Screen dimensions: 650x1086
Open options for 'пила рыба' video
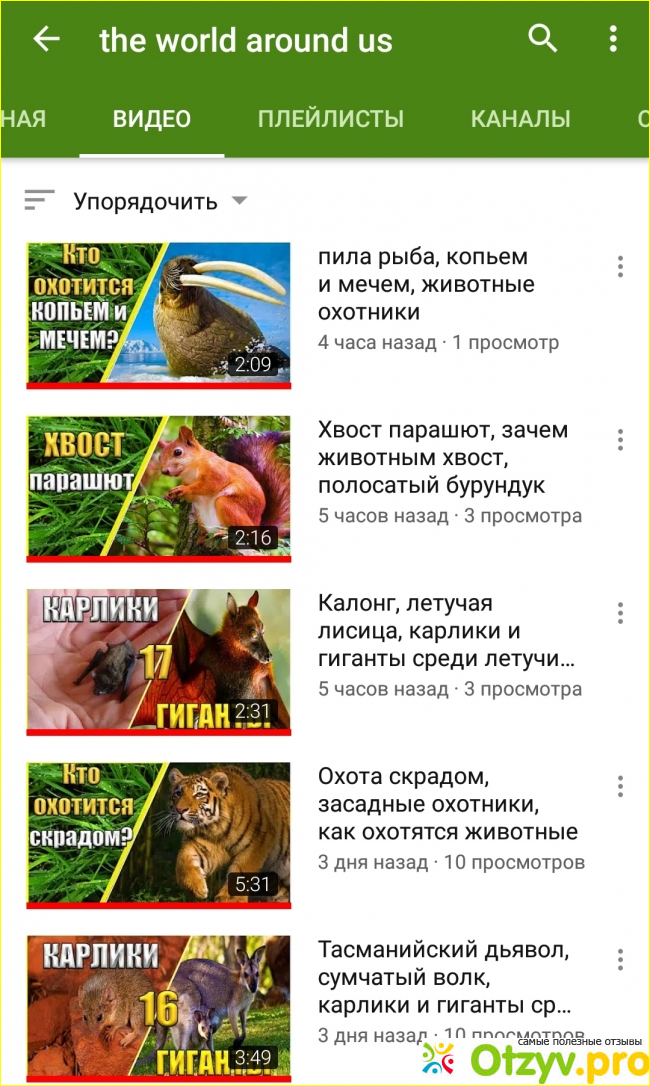pos(620,266)
